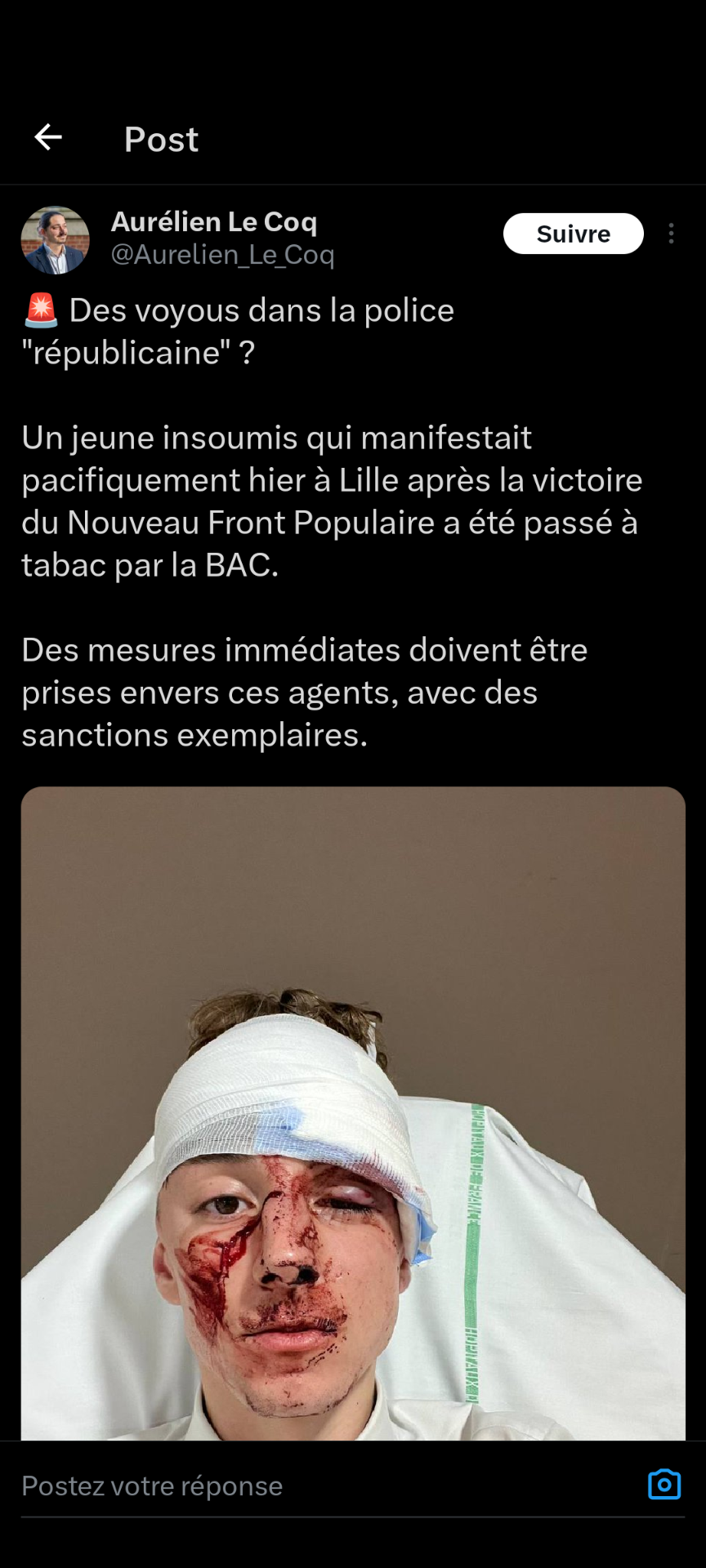
Task: Open Aurélien Le Coq's profile picture
Action: pos(55,239)
